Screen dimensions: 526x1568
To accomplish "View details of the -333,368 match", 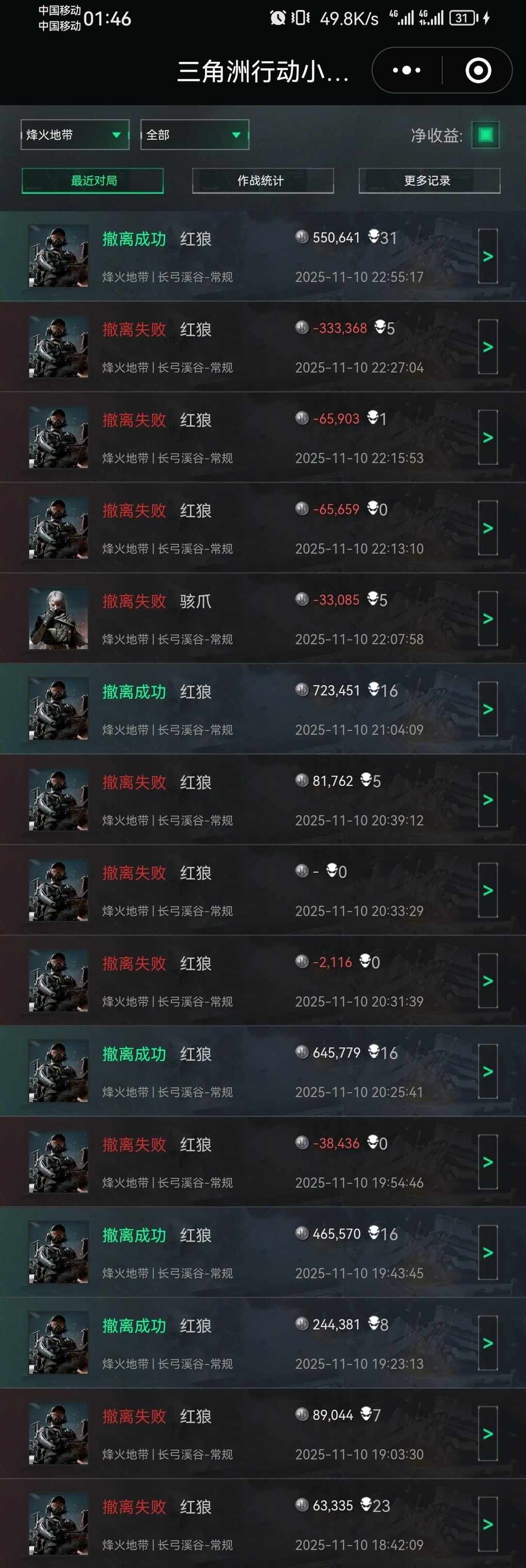I will (487, 347).
